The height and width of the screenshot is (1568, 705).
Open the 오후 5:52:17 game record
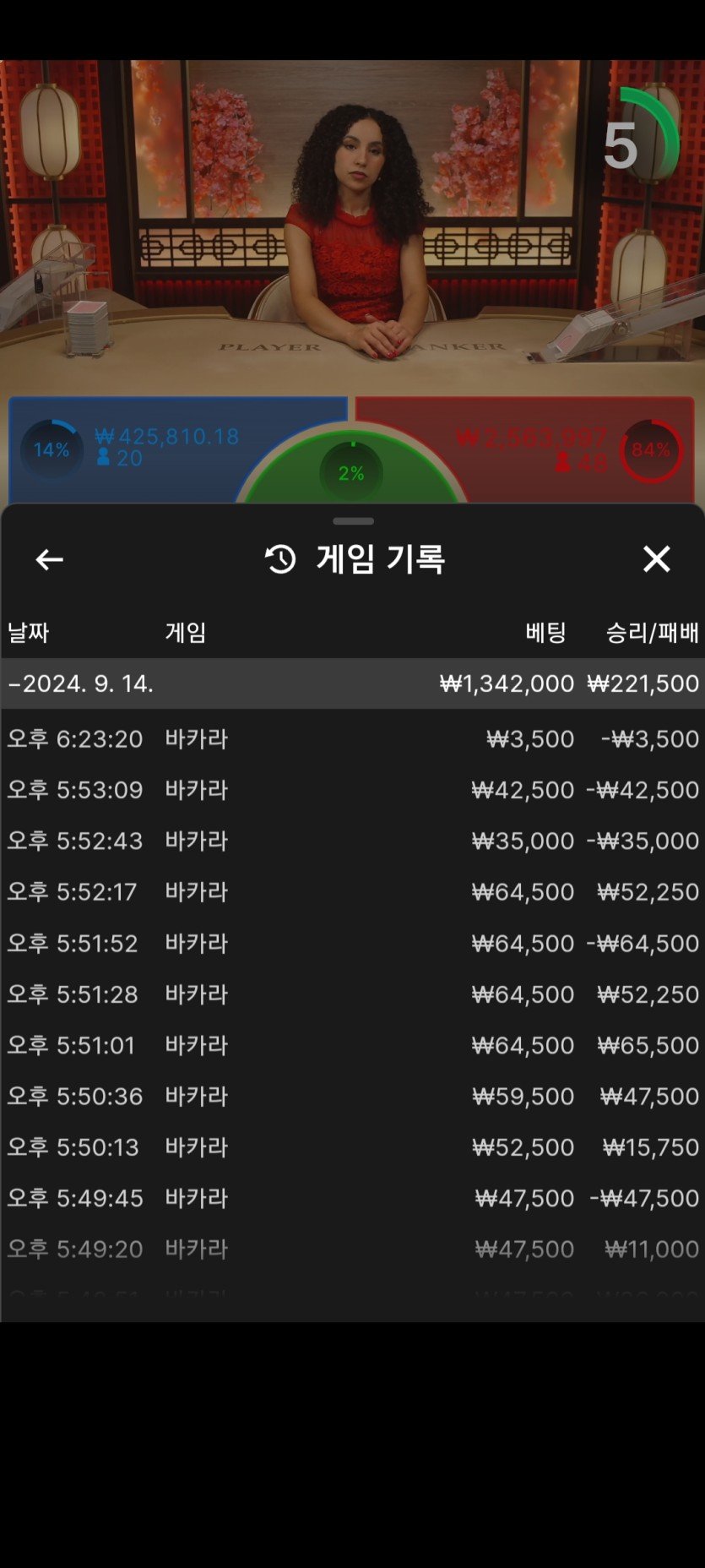(352, 892)
